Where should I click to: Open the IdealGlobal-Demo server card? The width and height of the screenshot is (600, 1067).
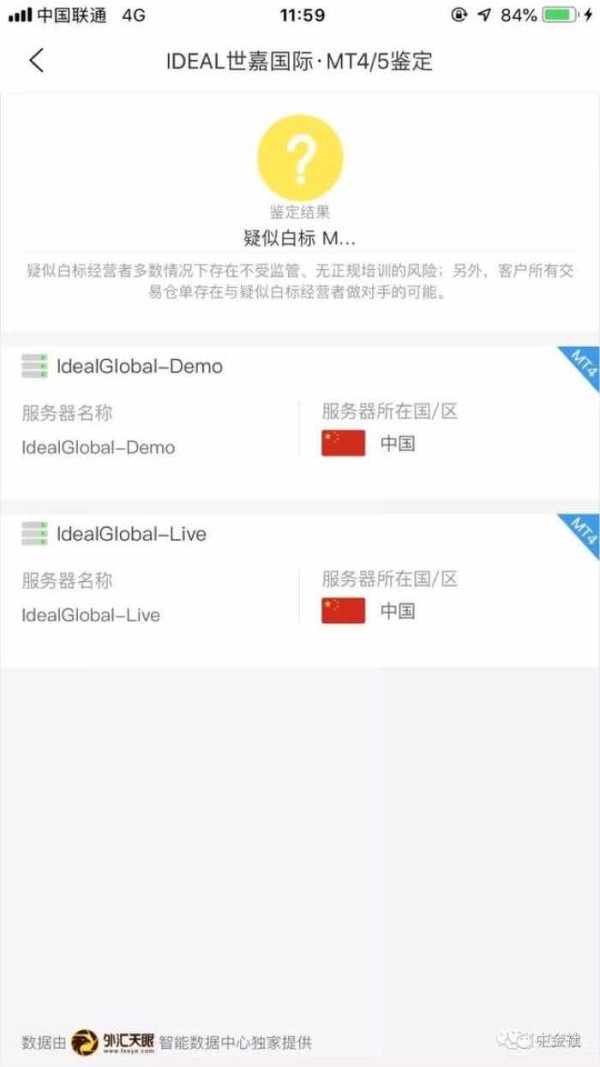tap(300, 422)
